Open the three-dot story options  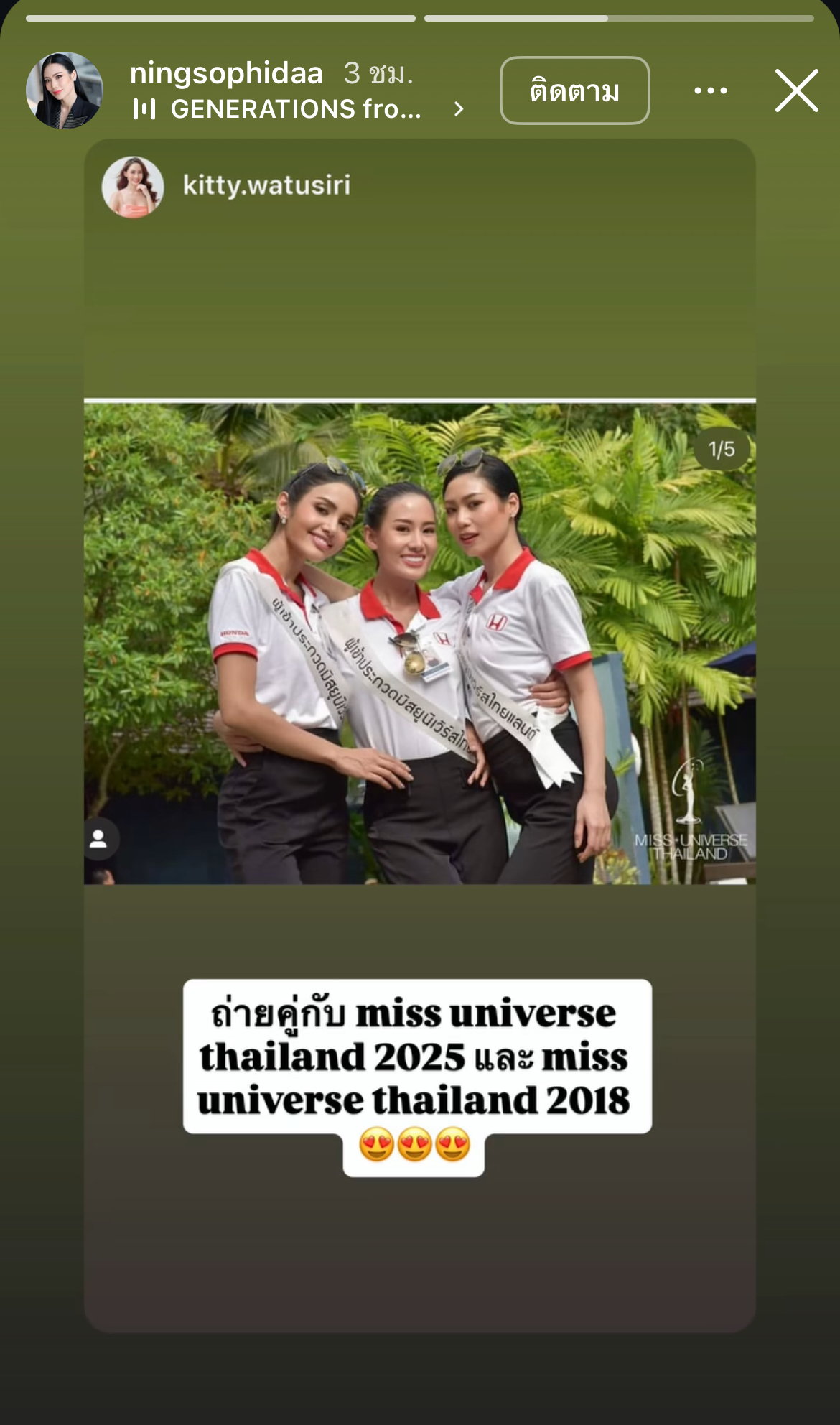(x=710, y=90)
